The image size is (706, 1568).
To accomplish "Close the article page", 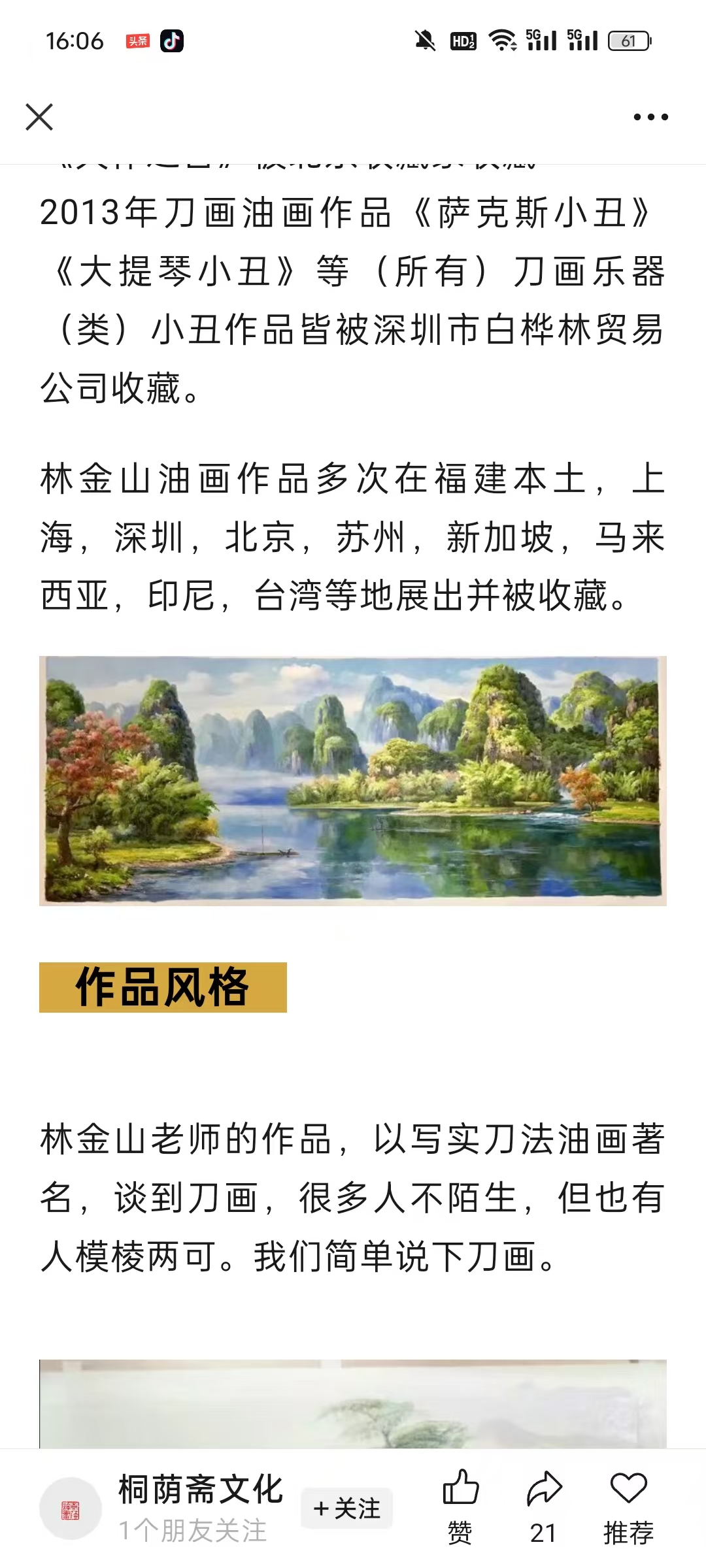I will [39, 118].
